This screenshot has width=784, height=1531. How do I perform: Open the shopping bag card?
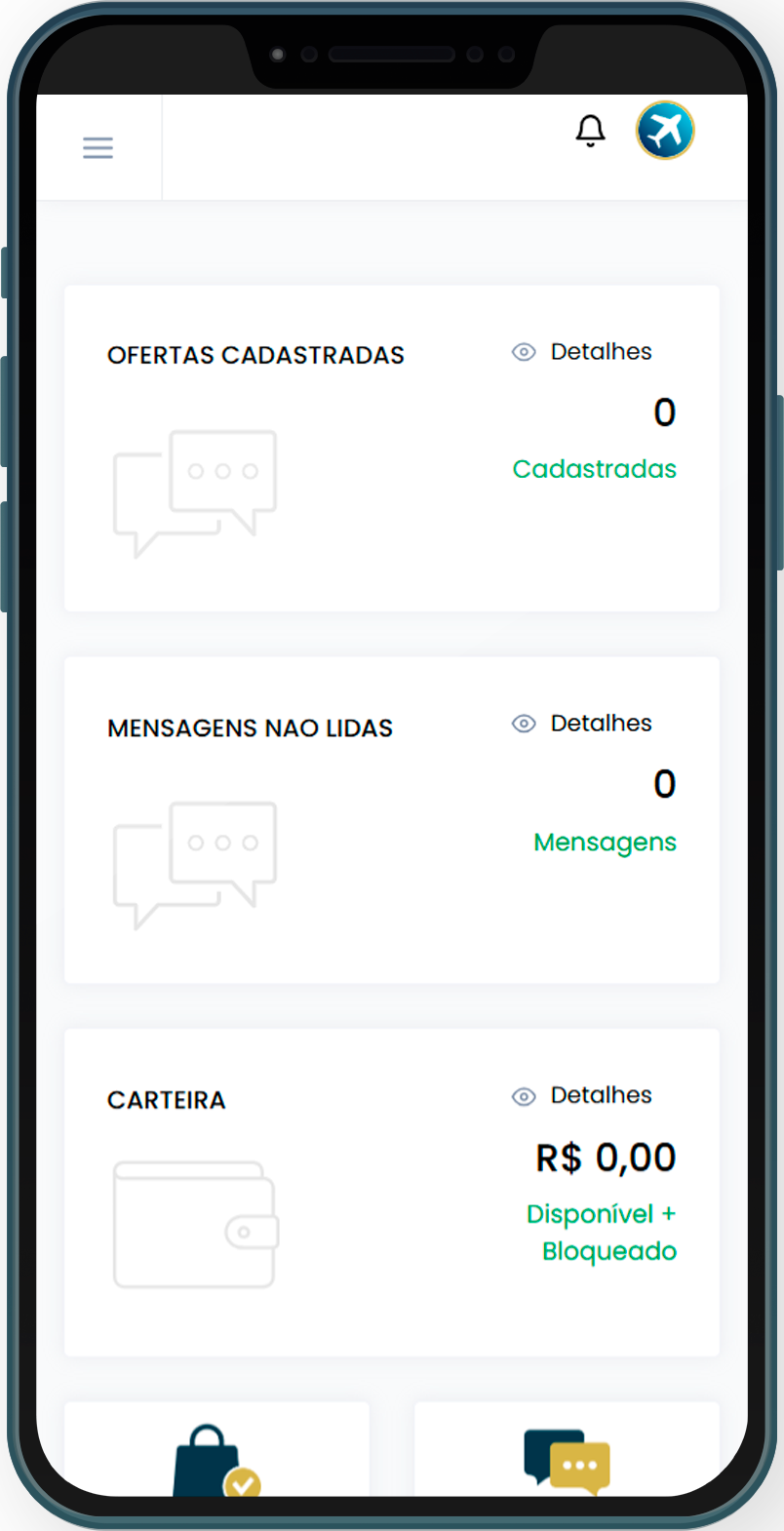[x=216, y=1456]
